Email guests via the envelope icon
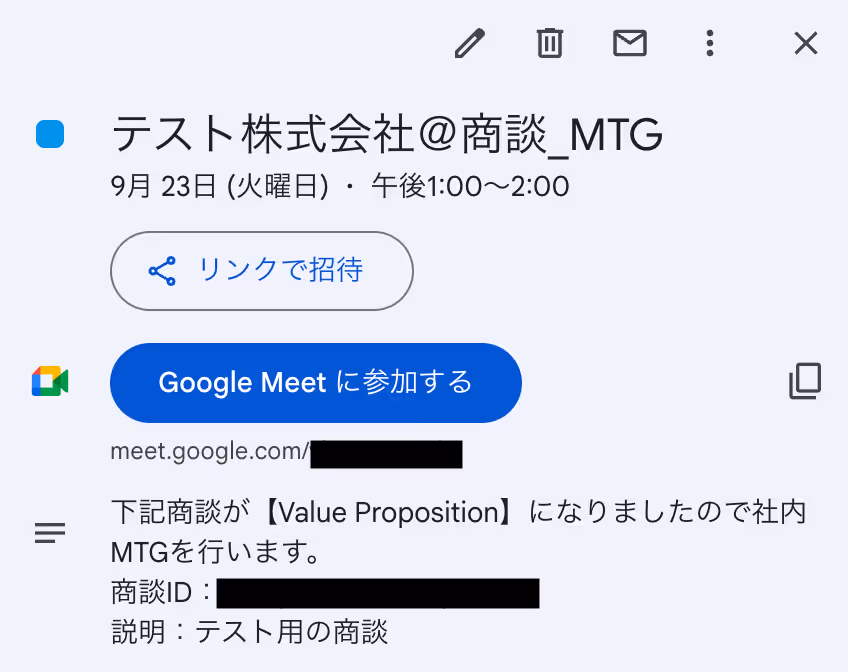The height and width of the screenshot is (672, 848). [x=629, y=43]
